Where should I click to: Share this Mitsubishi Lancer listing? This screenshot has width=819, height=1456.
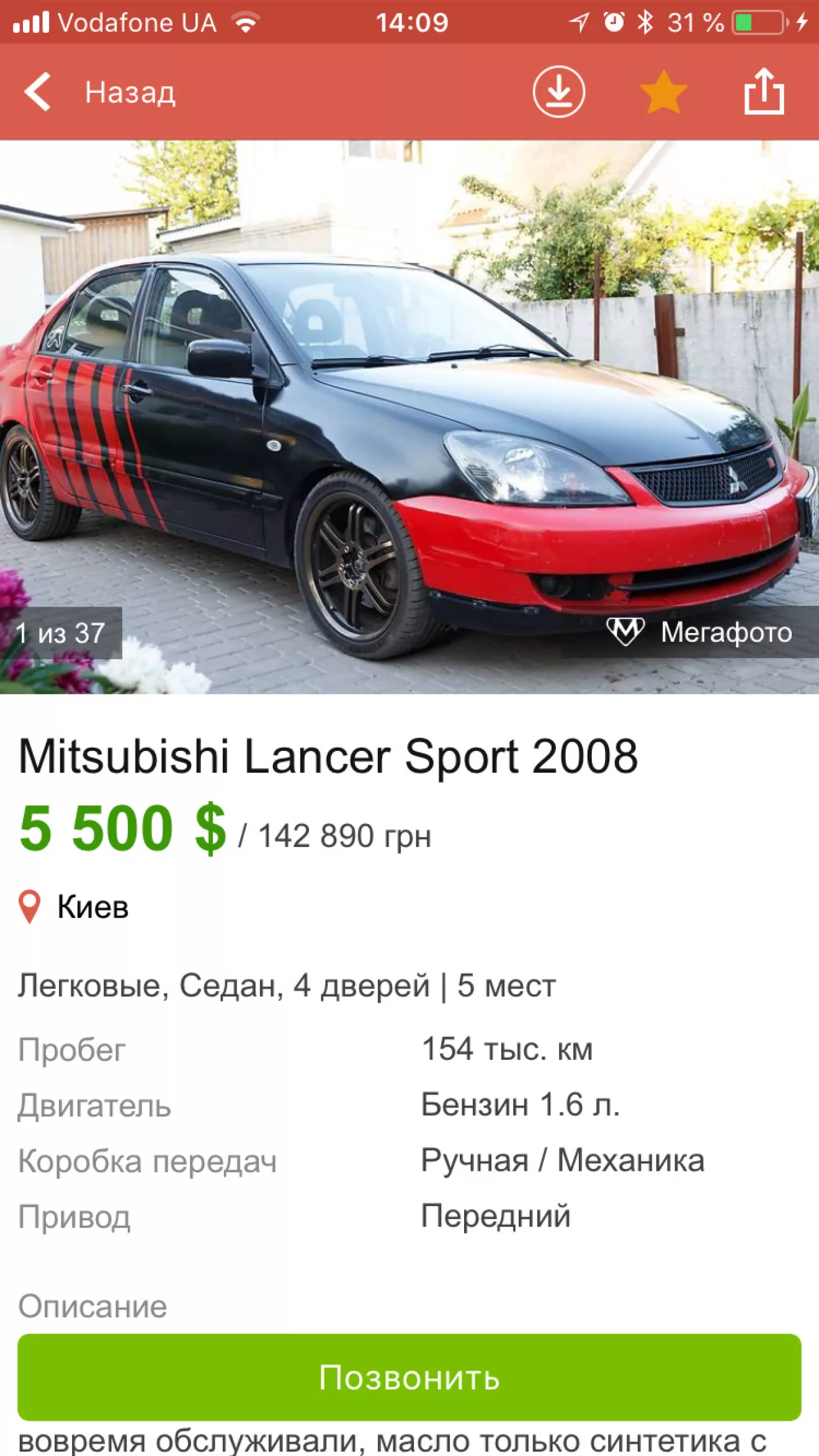[764, 92]
